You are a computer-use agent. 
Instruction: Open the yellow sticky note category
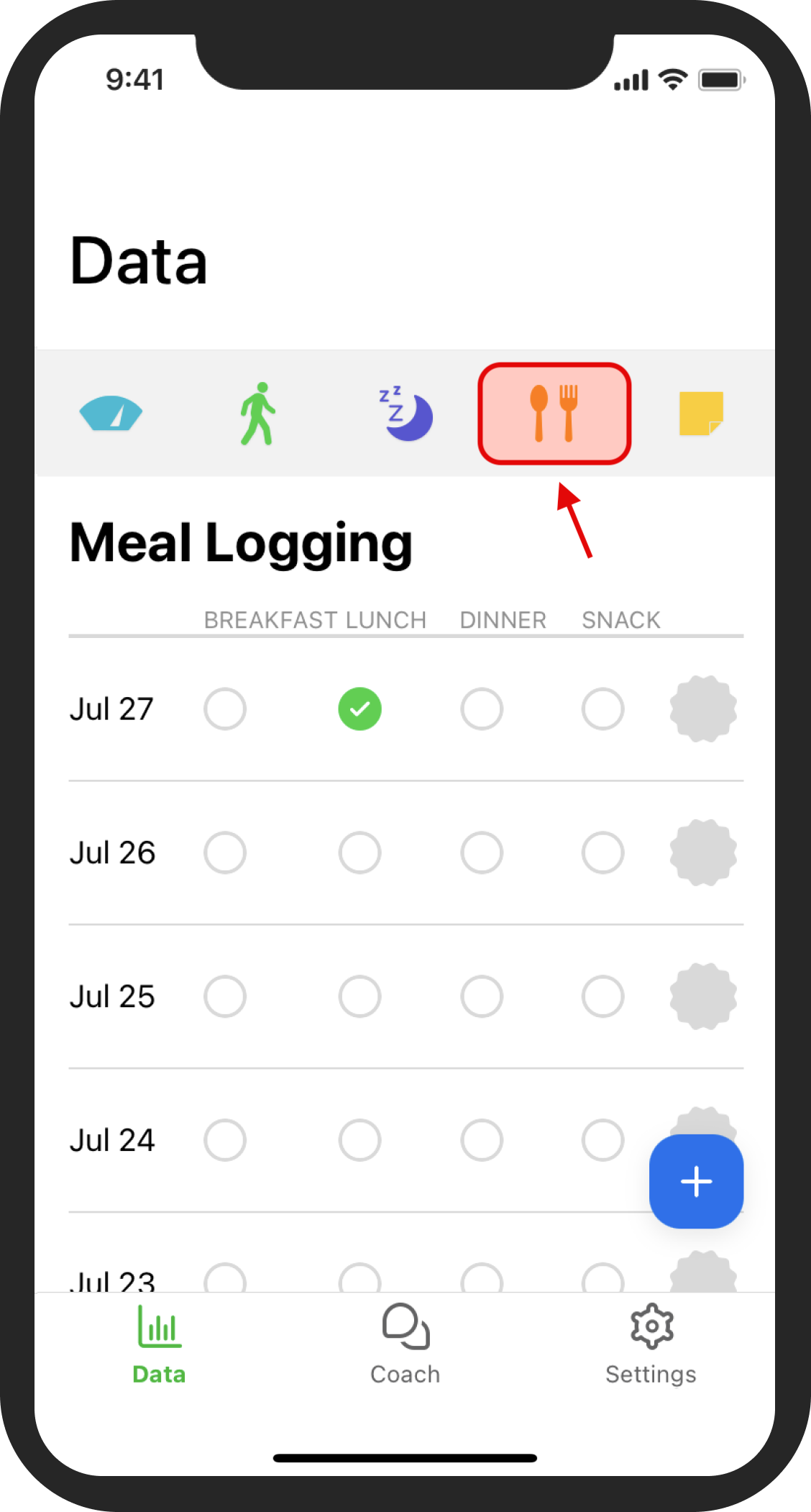pos(701,414)
